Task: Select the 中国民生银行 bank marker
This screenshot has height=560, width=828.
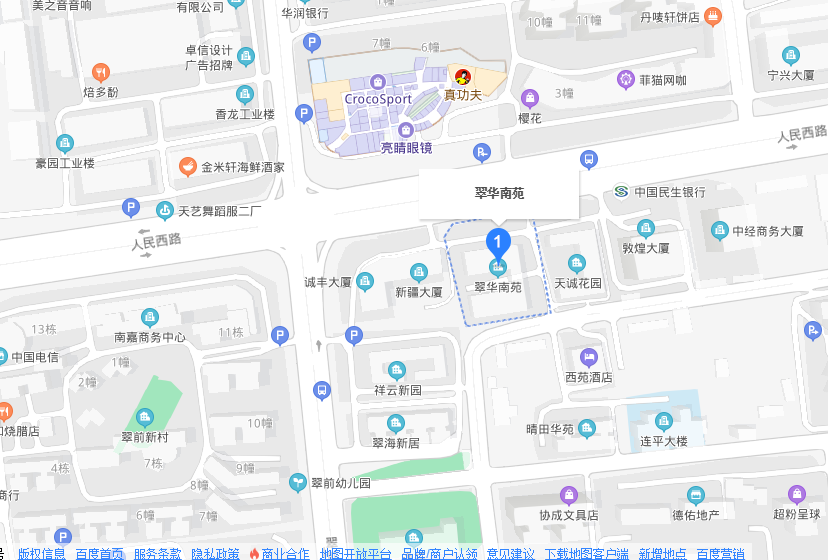Action: pos(622,192)
